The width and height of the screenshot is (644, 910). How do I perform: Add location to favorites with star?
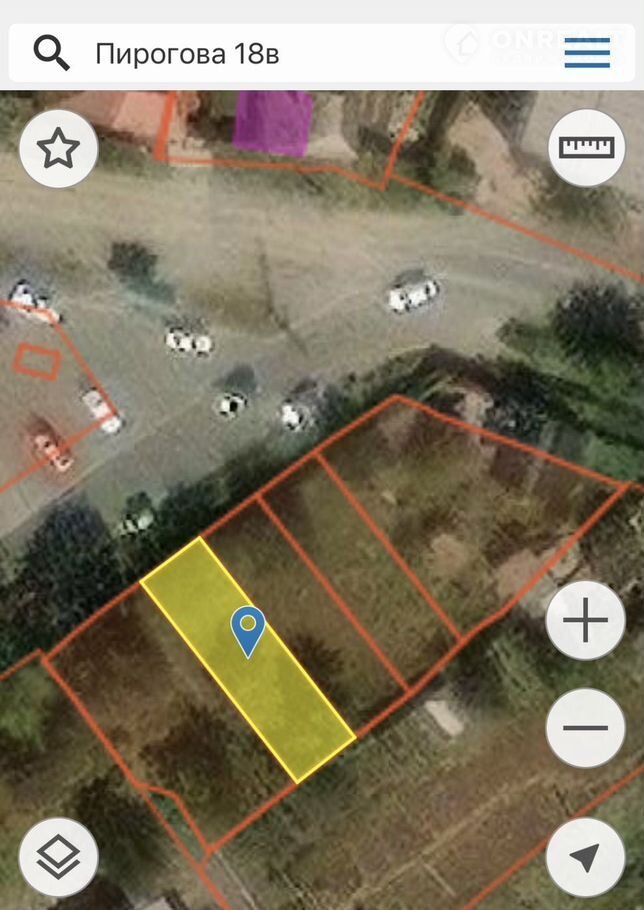point(58,150)
